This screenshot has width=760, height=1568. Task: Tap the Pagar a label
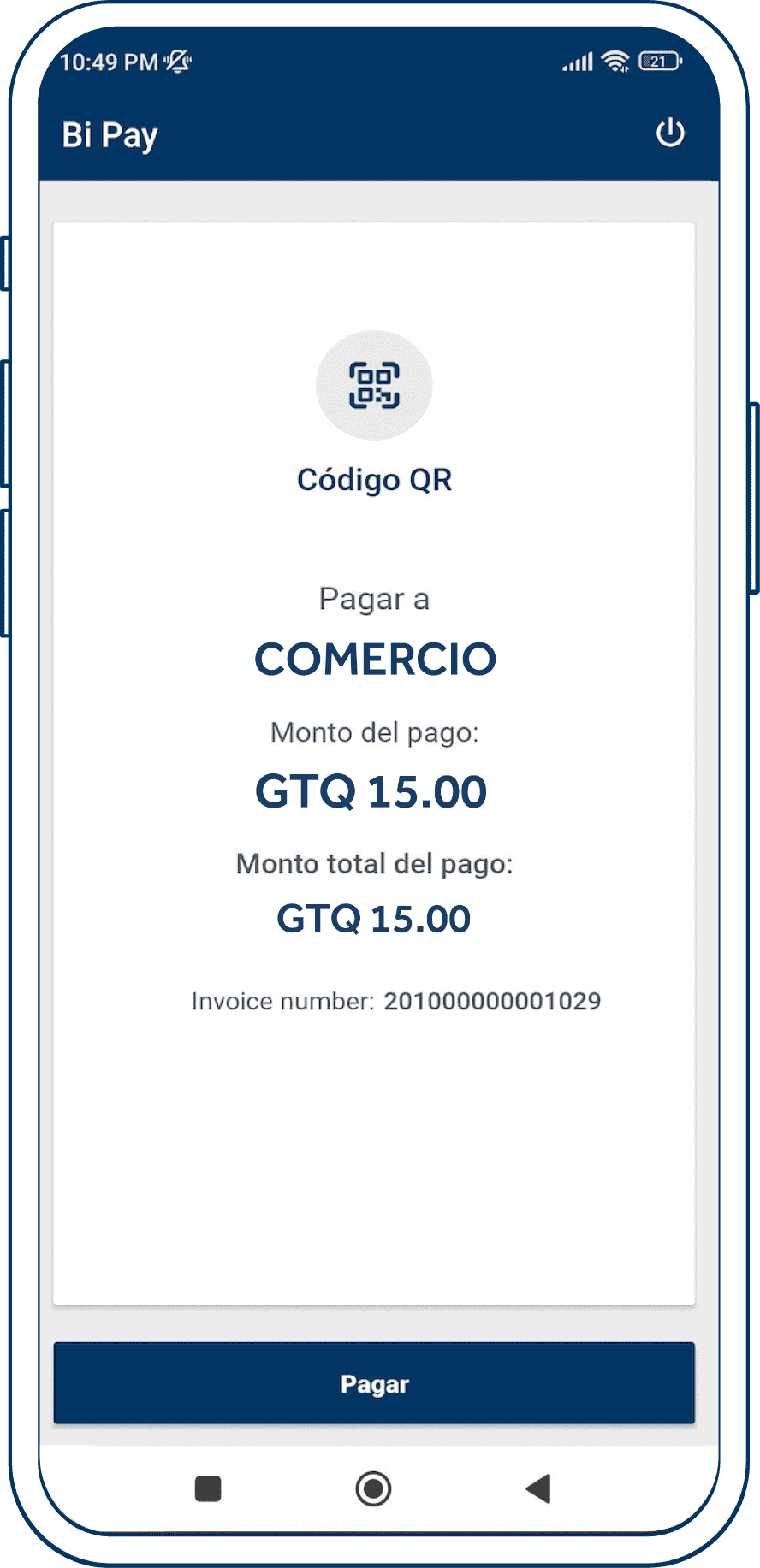(374, 599)
